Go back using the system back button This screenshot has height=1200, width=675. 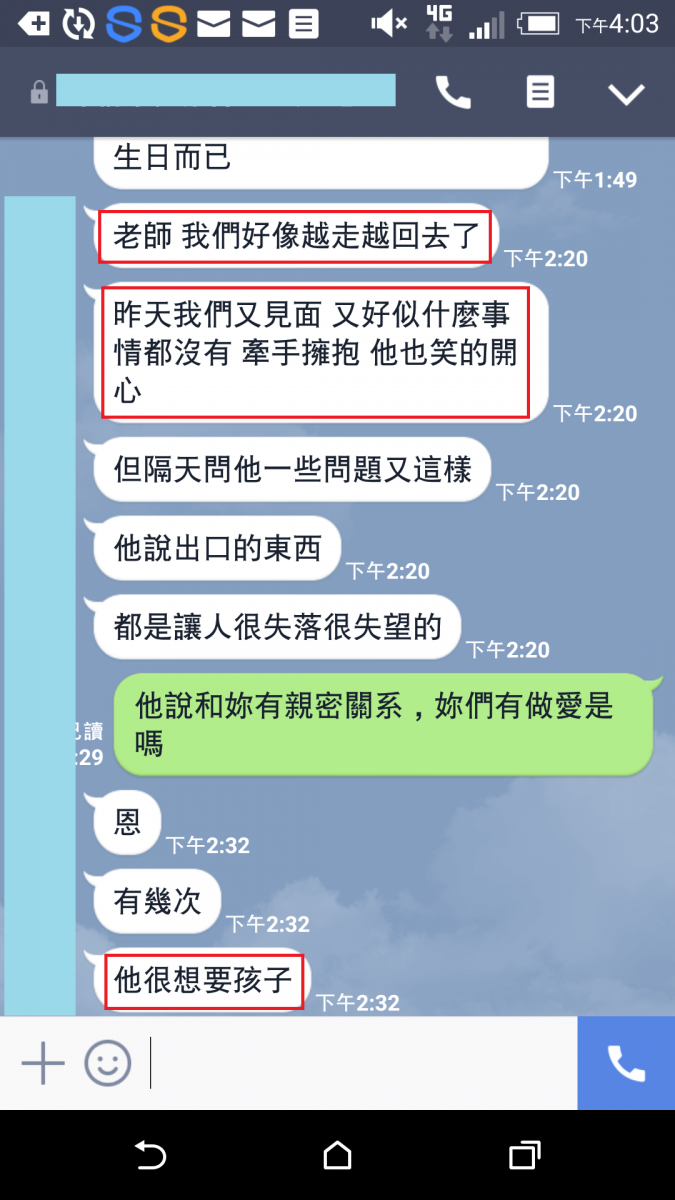pyautogui.click(x=150, y=1156)
